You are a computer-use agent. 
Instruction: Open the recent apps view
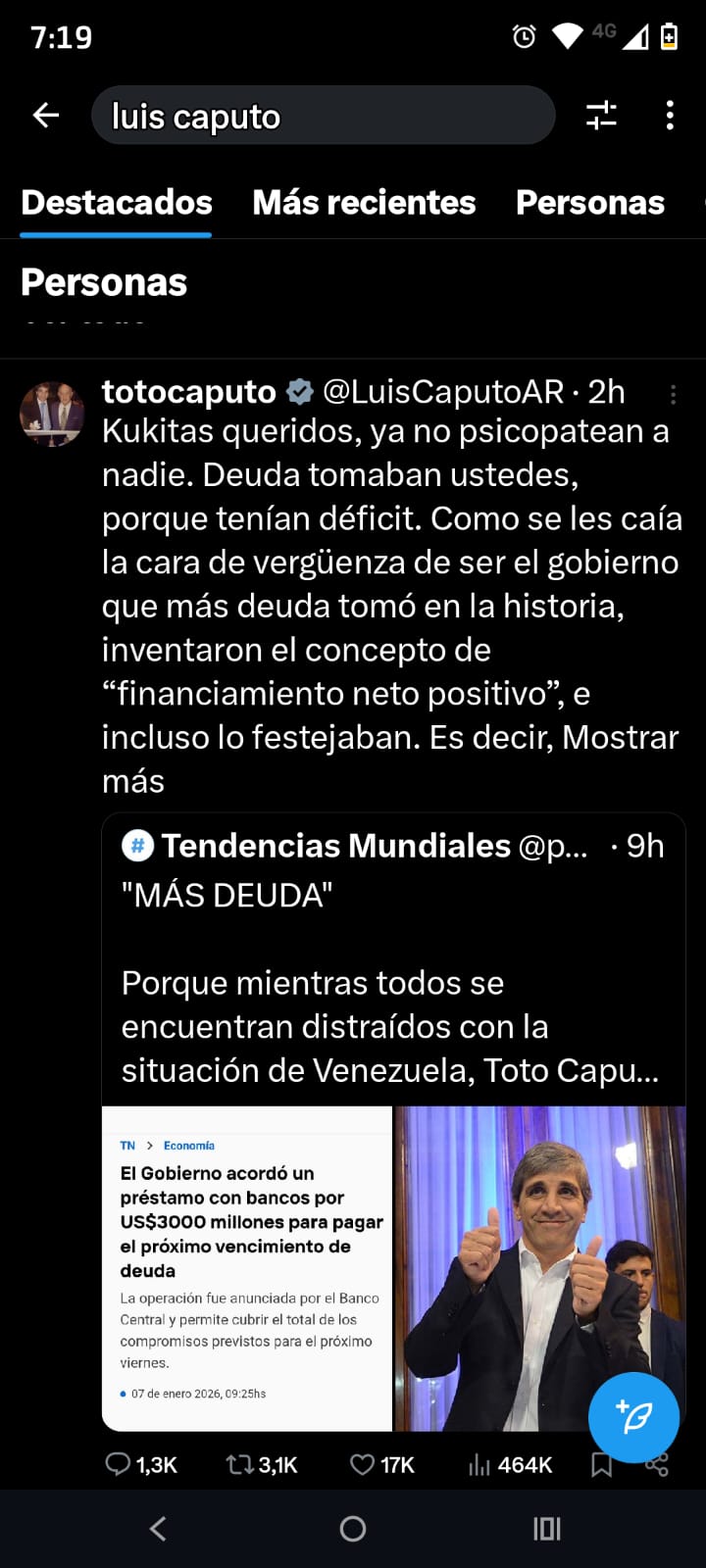[x=546, y=1529]
